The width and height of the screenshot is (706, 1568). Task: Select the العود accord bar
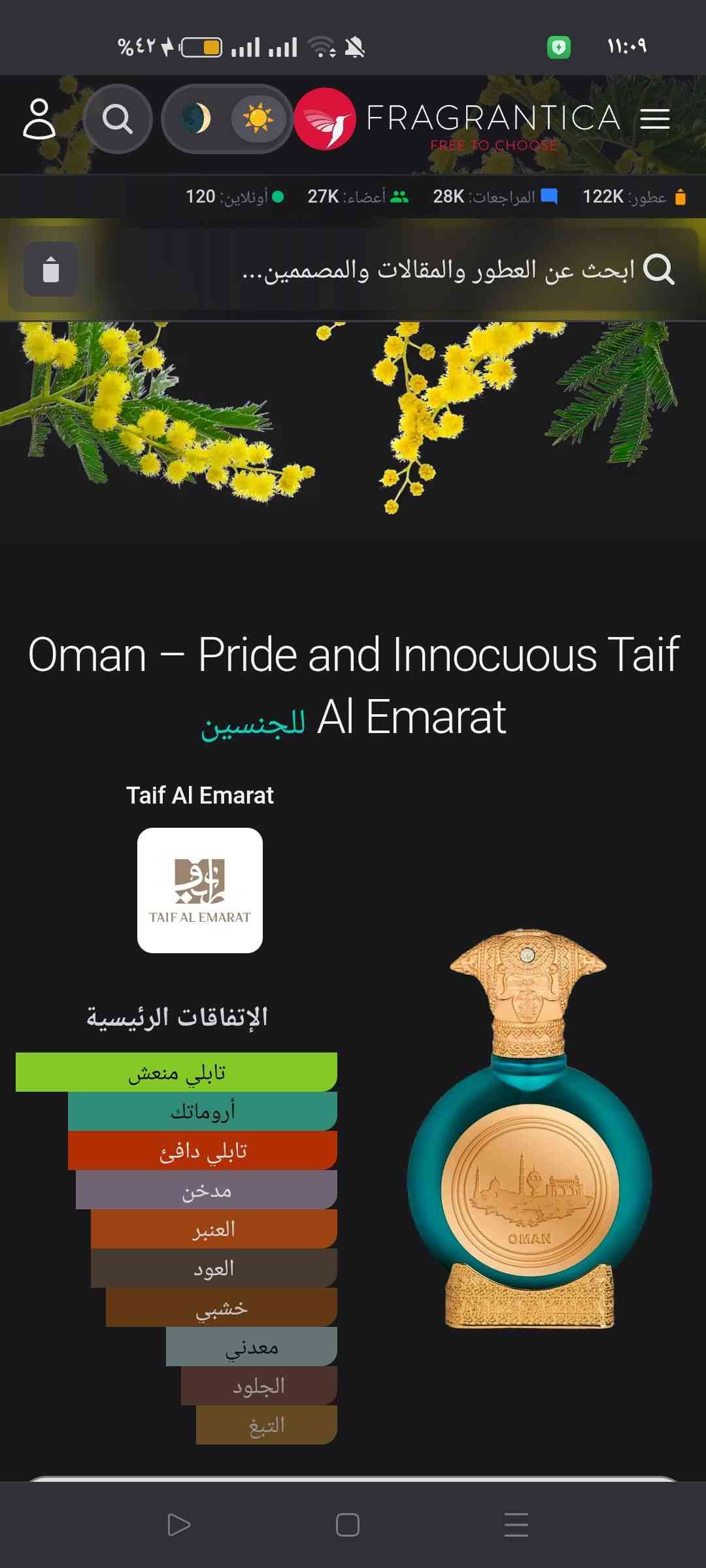(214, 1268)
